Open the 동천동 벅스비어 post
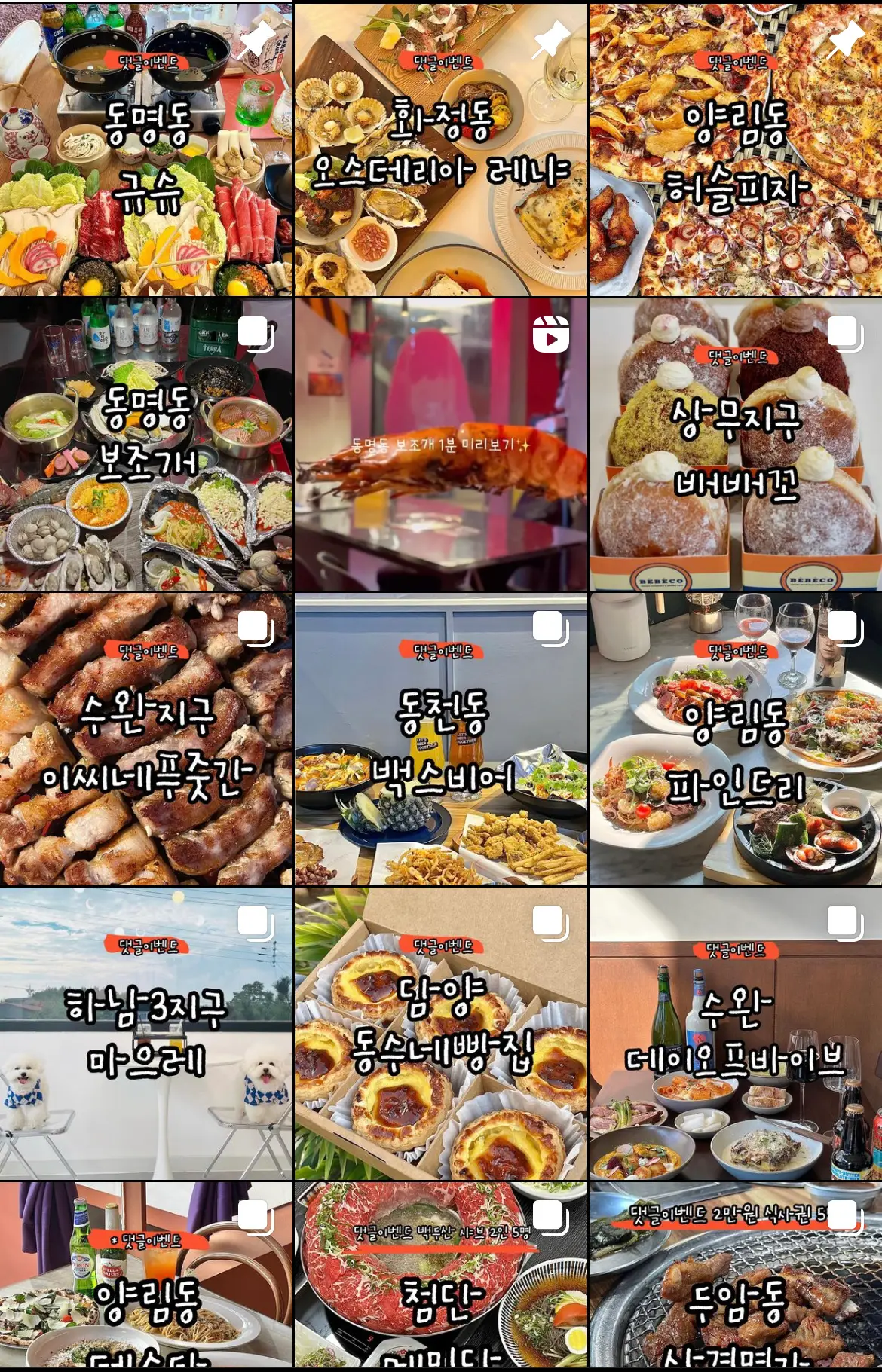Screen dimensions: 882x1372 440,738
